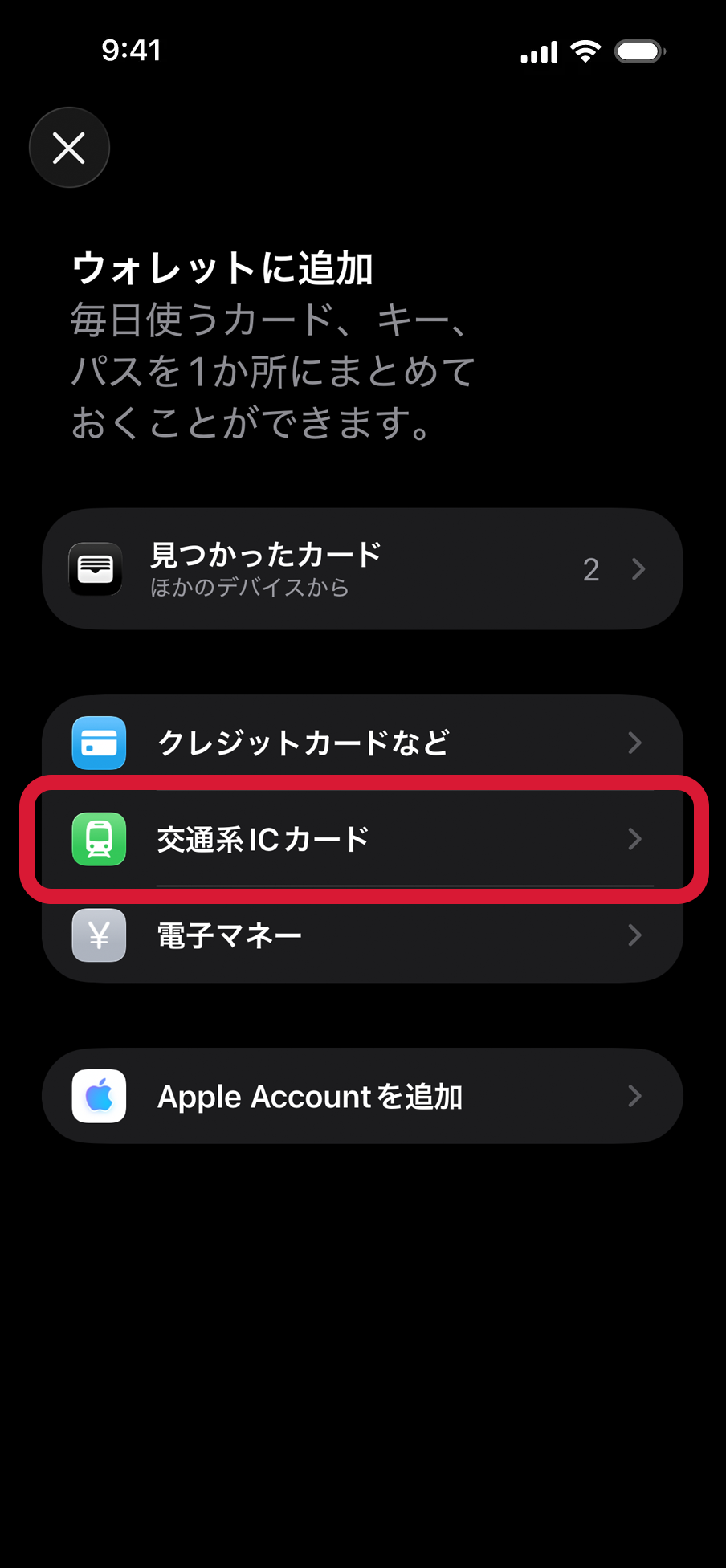This screenshot has height=1568, width=726.
Task: Dismiss the screen with the X button
Action: [69, 148]
